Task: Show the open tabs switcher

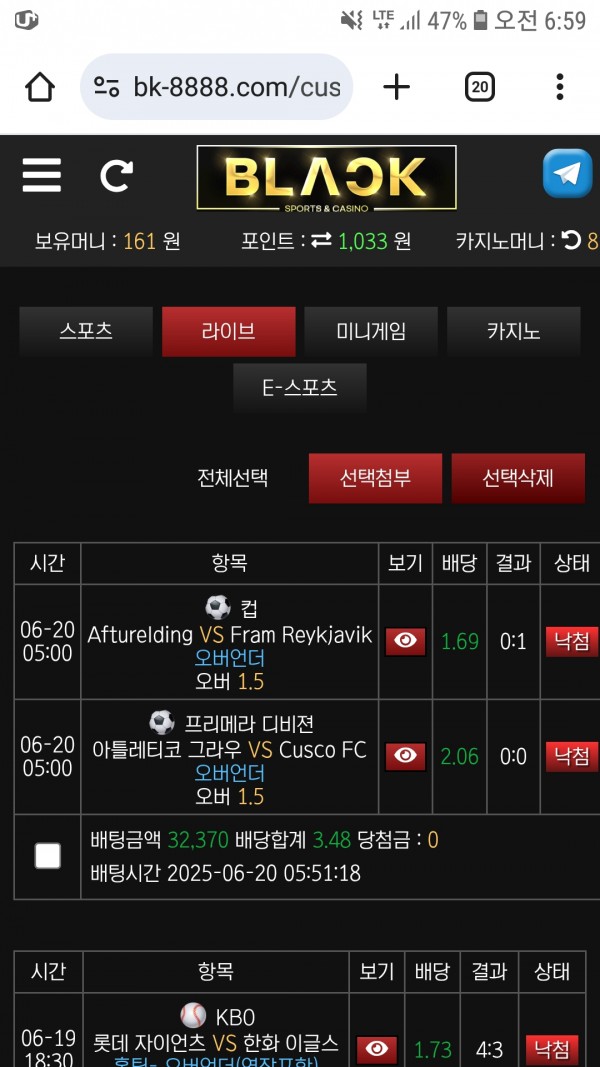Action: pos(480,87)
